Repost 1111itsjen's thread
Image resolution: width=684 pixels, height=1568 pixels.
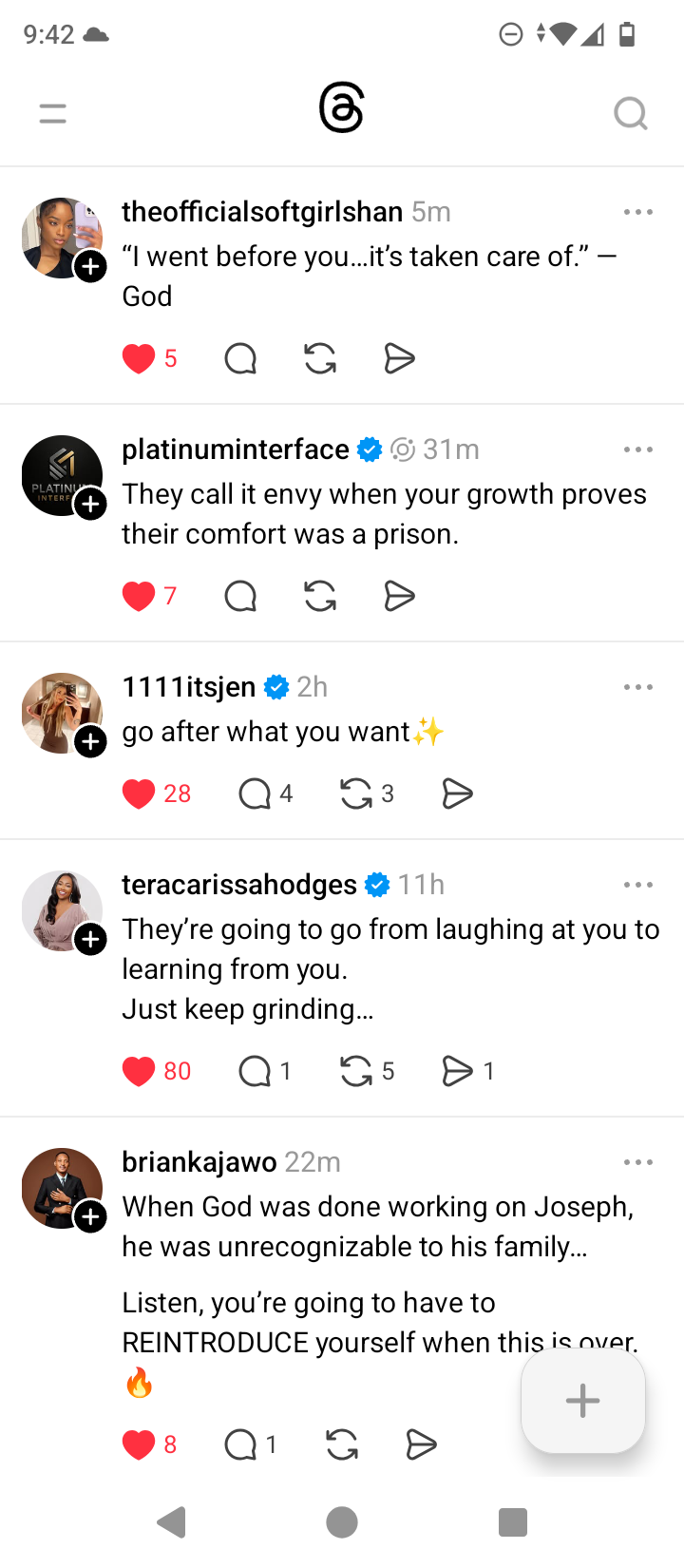pyautogui.click(x=356, y=794)
